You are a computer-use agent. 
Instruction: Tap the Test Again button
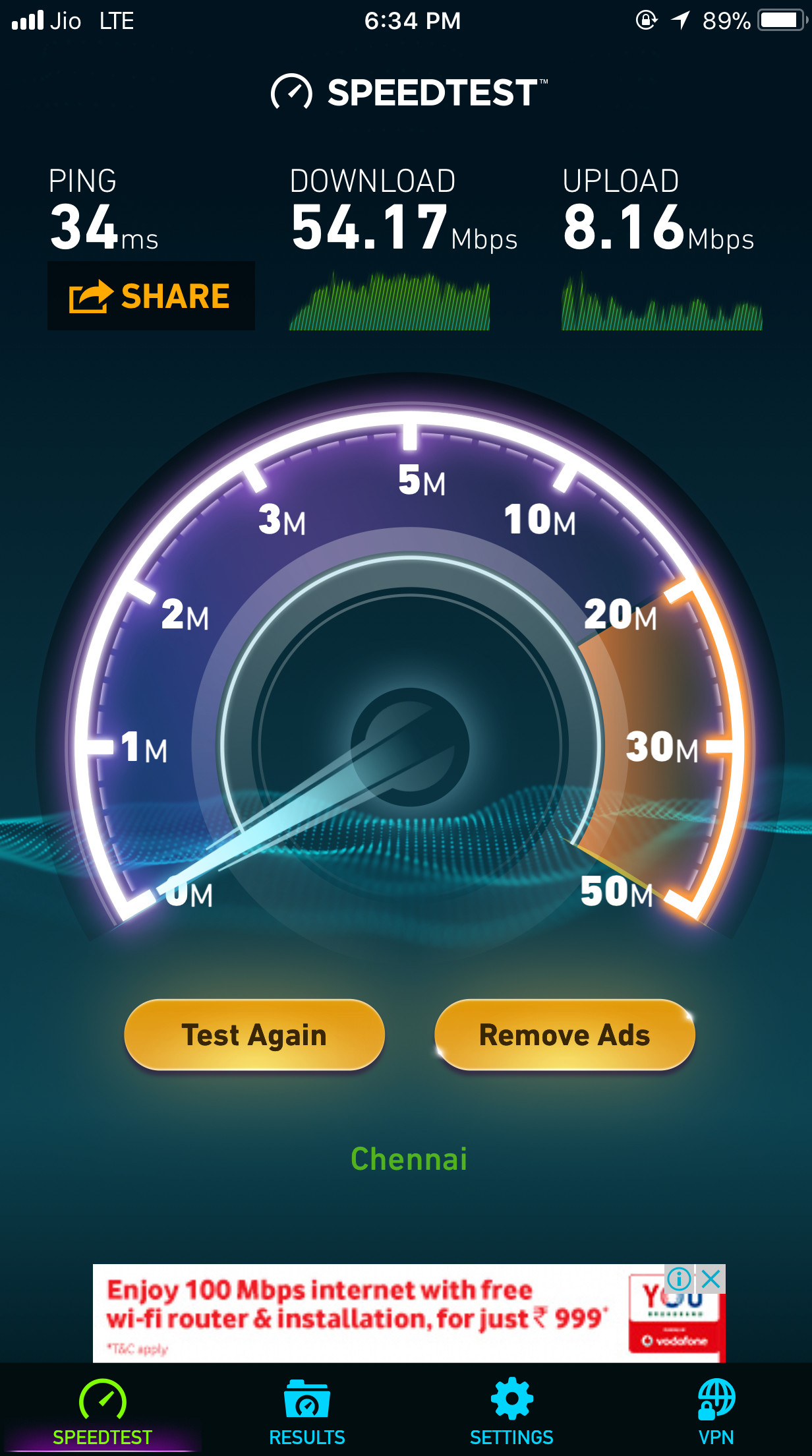[x=254, y=1035]
